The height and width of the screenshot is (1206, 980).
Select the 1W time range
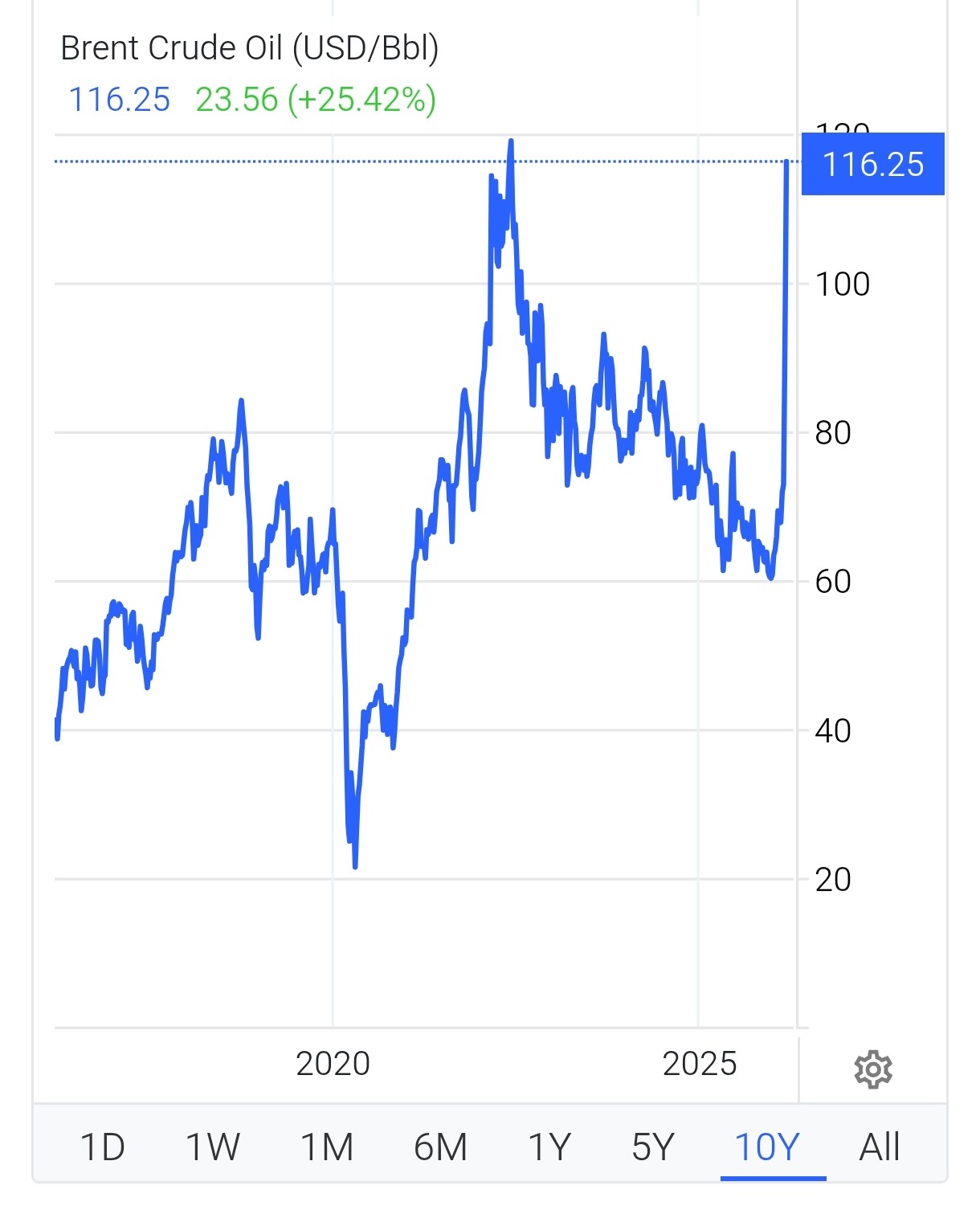[x=212, y=1147]
